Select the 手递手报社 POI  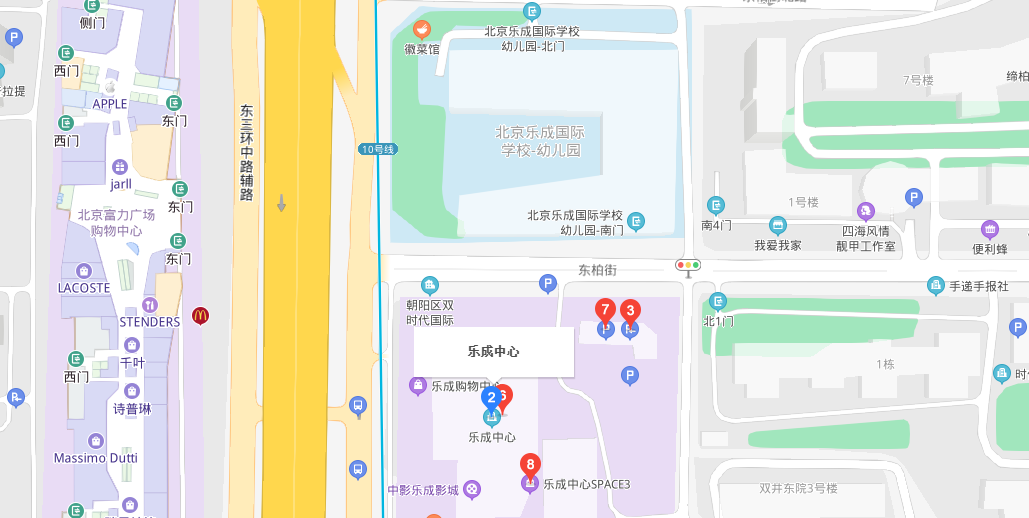936,285
